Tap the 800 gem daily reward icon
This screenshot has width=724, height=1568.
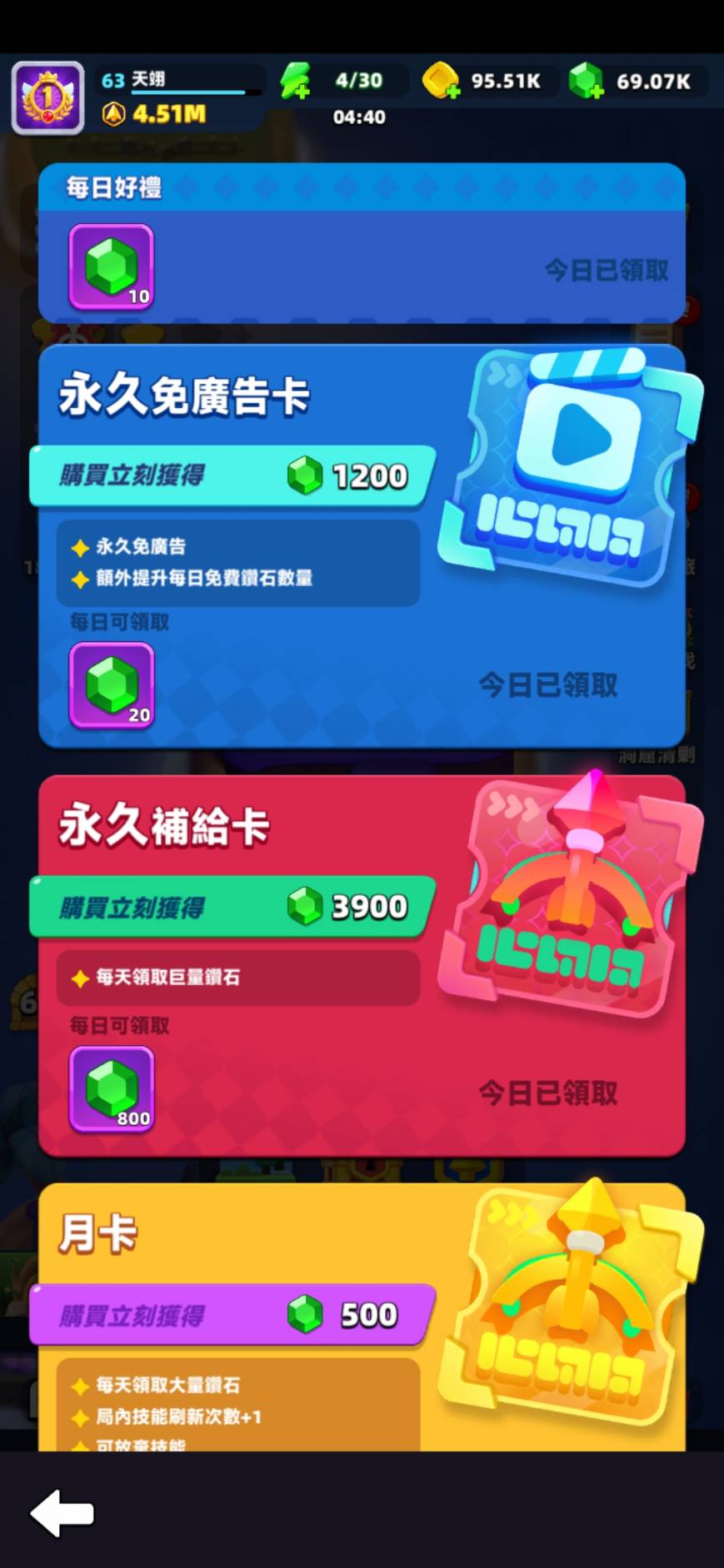pyautogui.click(x=112, y=1089)
